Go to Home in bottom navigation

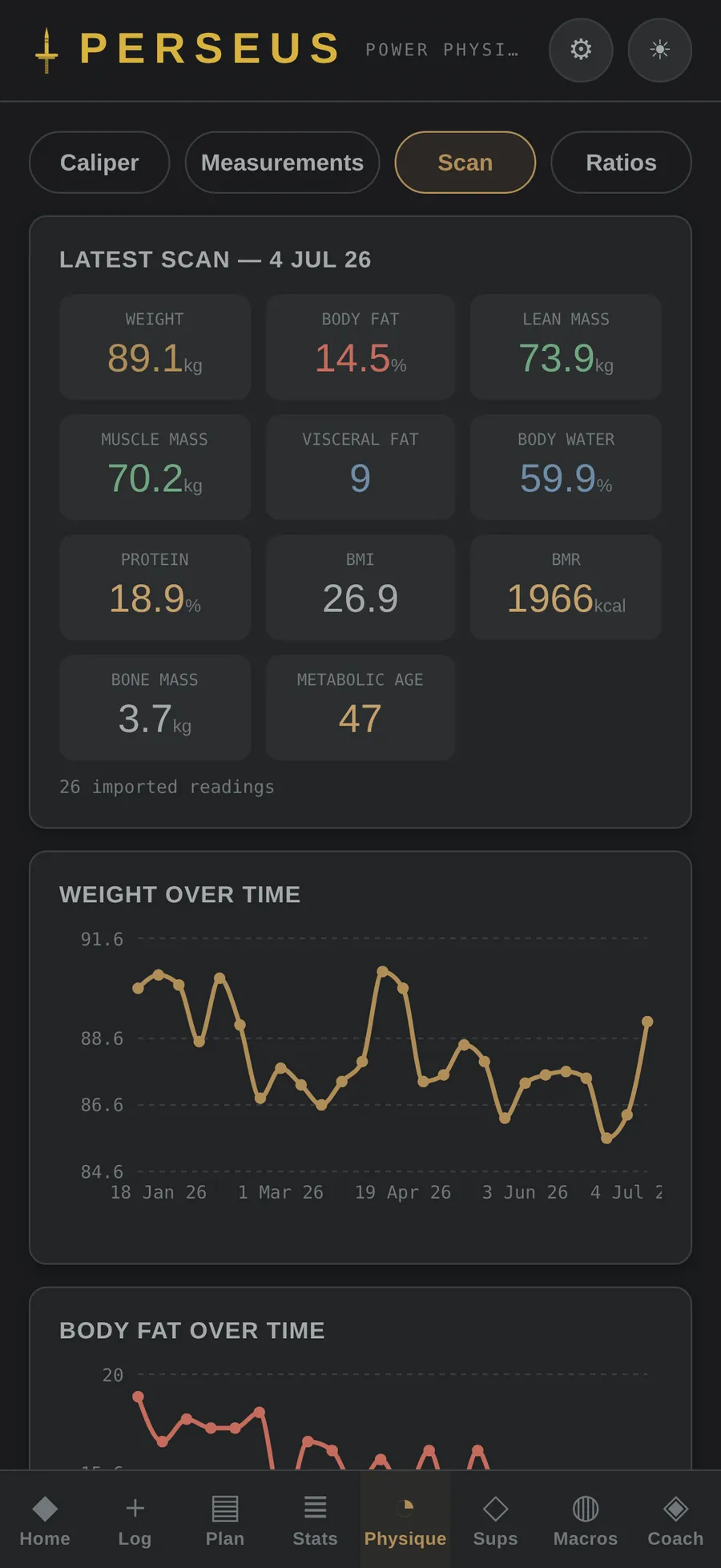(45, 1520)
